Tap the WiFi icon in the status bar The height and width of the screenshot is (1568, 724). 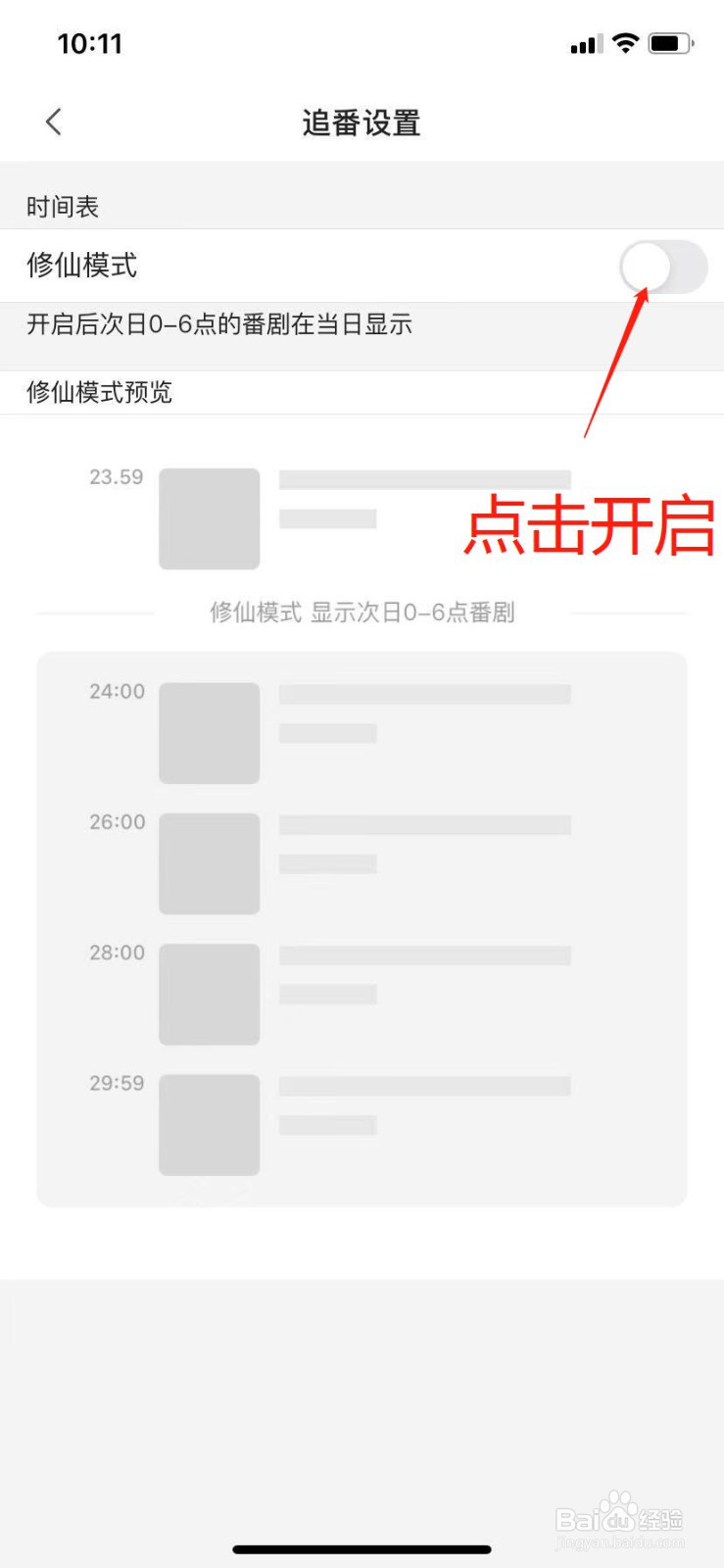click(624, 42)
